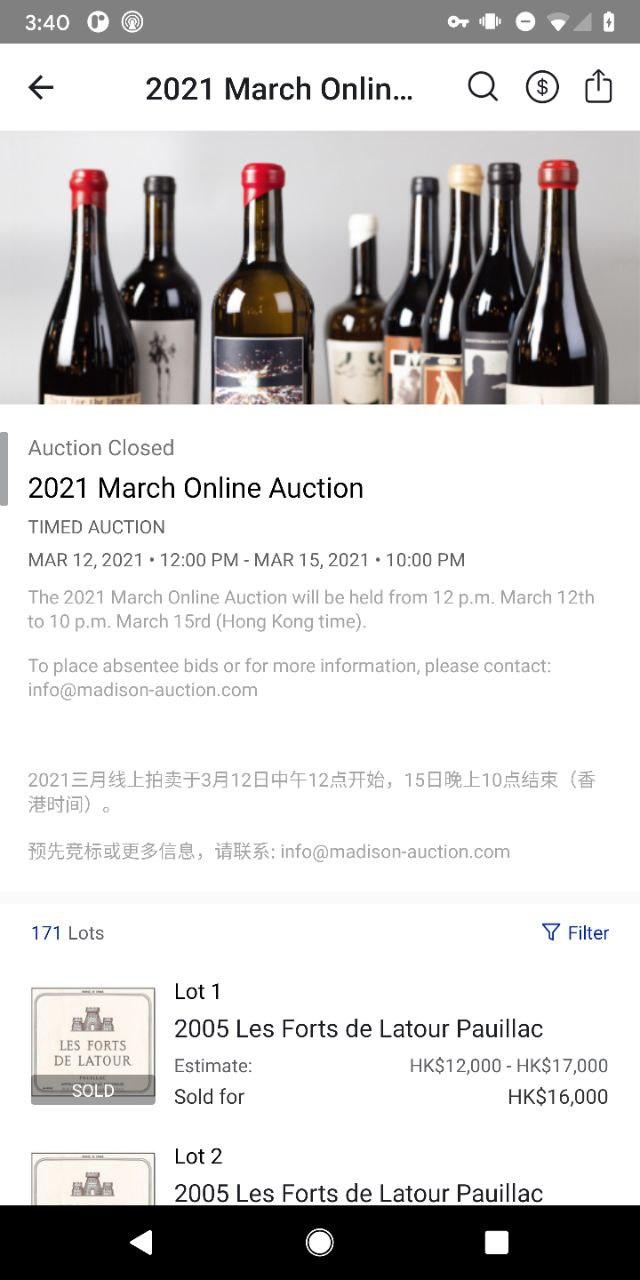Tap the system home button

pyautogui.click(x=320, y=1242)
